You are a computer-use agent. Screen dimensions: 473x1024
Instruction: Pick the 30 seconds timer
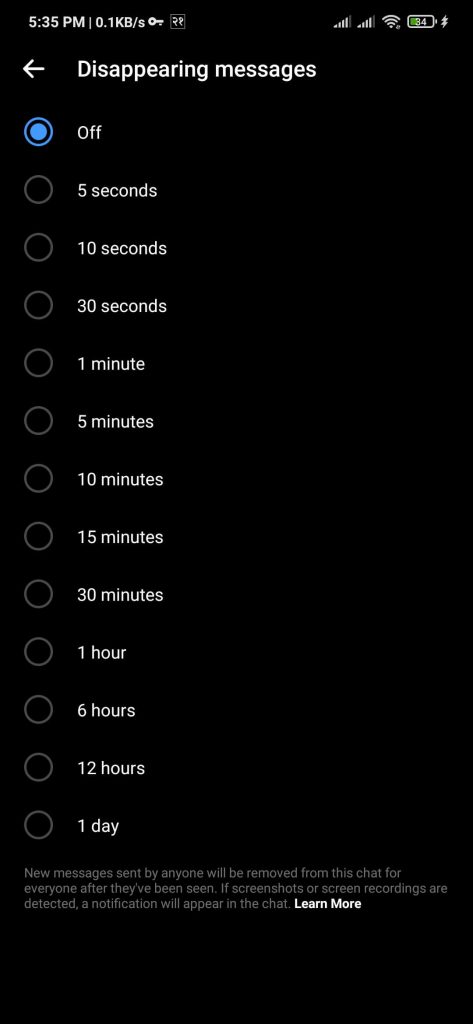[x=236, y=306]
